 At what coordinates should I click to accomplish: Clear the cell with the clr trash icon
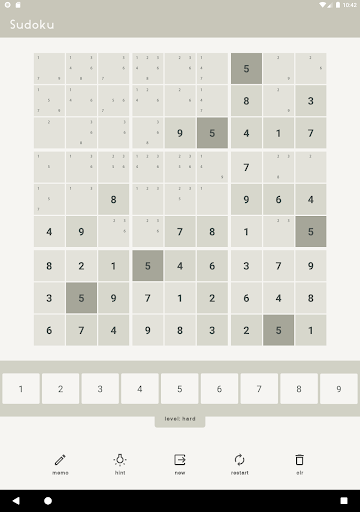(x=300, y=464)
